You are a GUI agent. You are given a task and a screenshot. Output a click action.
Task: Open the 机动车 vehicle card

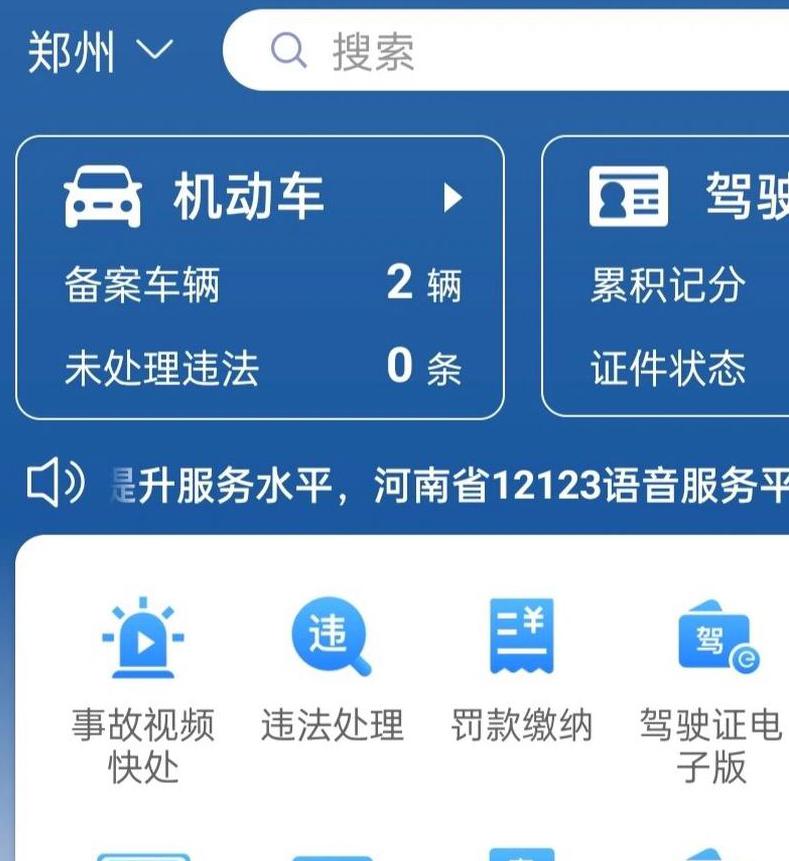(259, 277)
